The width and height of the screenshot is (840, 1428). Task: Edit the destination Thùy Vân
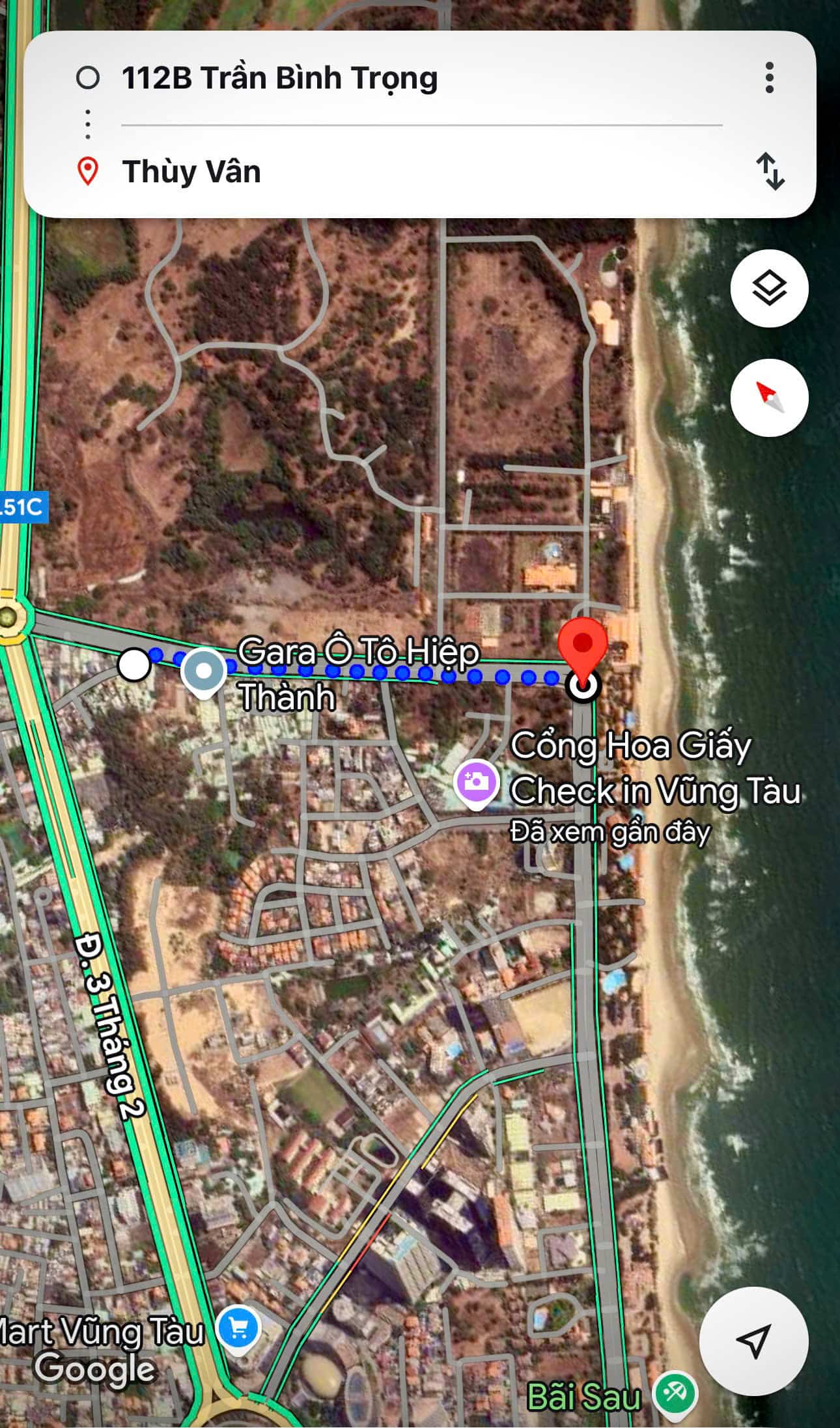coord(191,172)
